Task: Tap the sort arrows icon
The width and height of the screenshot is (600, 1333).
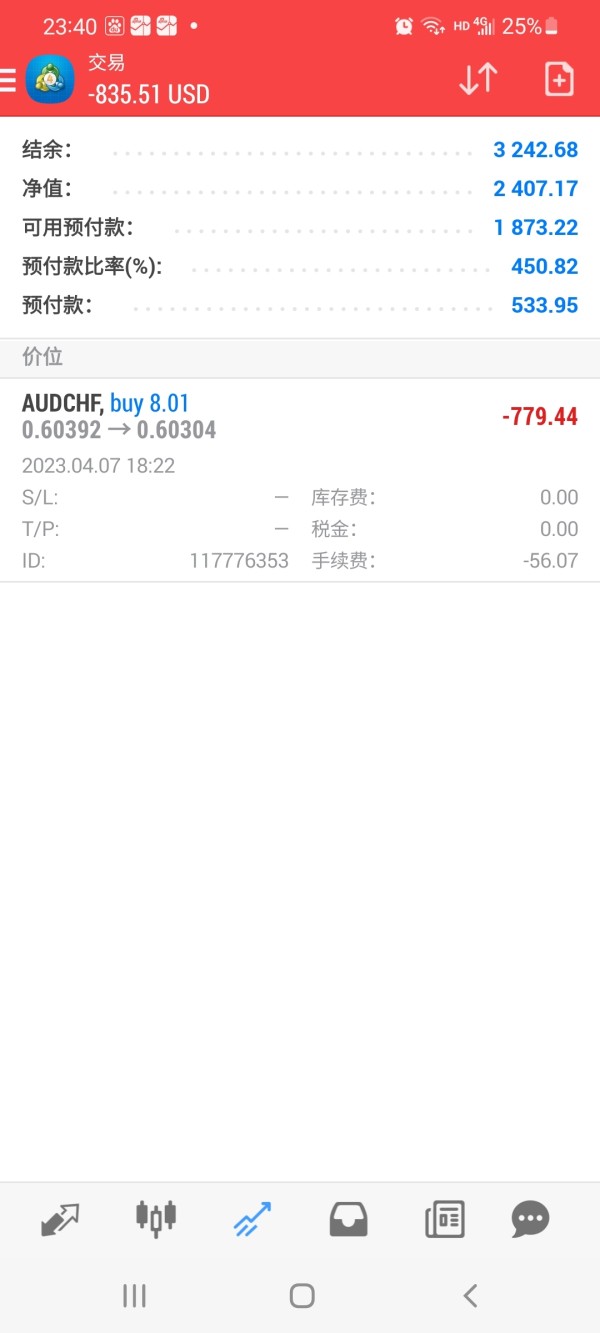Action: click(x=478, y=80)
